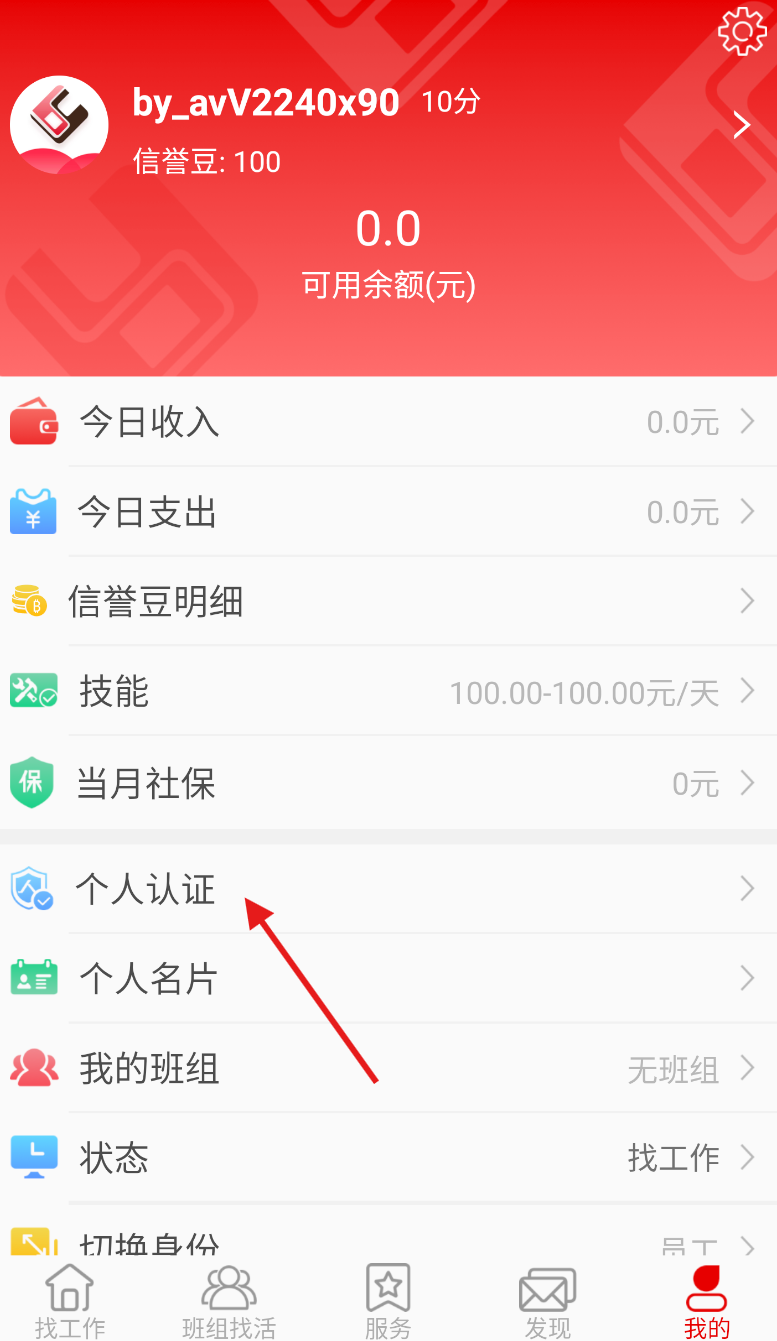Check 当月社保 entry
Screen dimensions: 777x1341
tap(388, 783)
